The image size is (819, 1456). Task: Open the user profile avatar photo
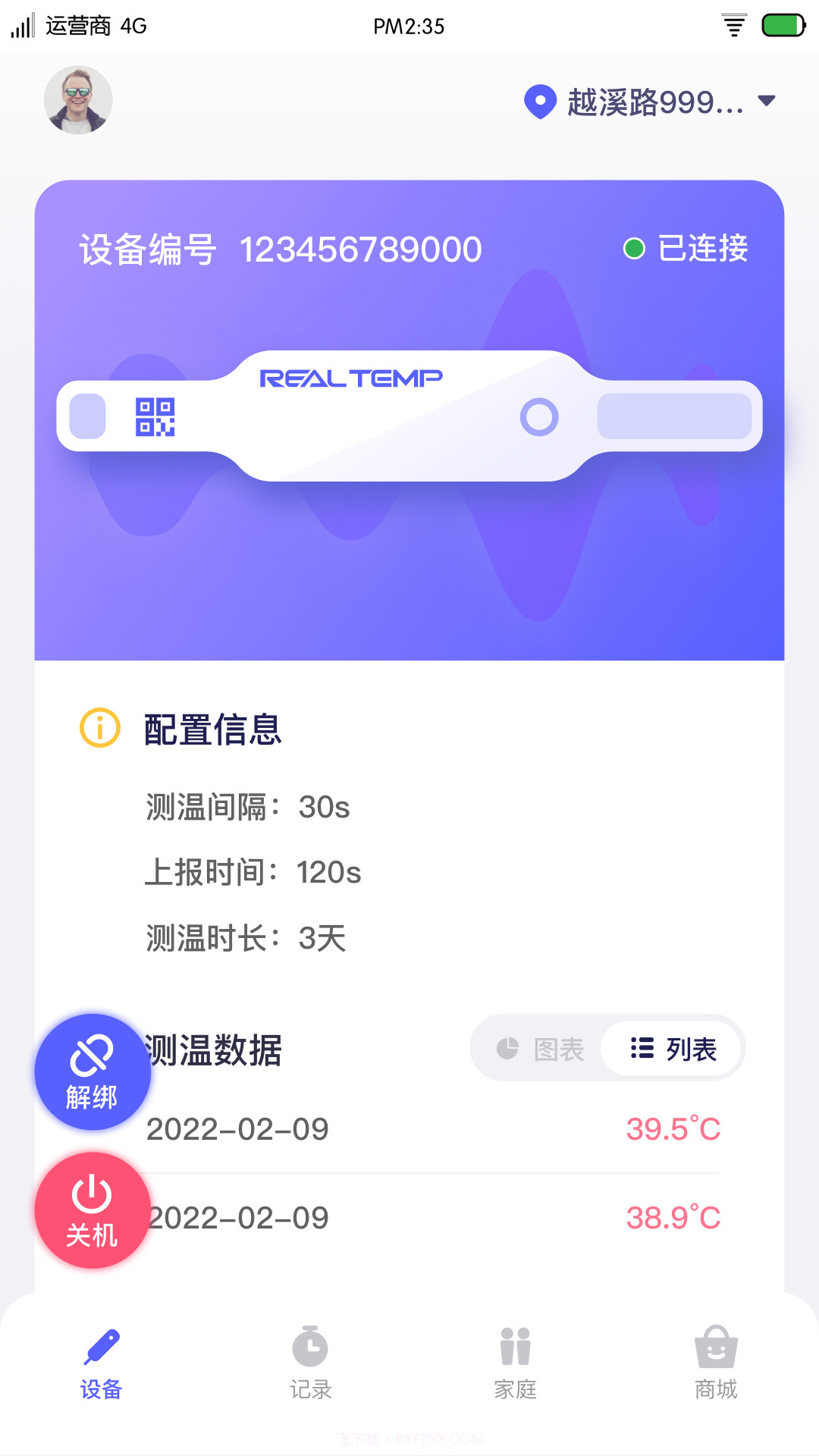[x=78, y=99]
